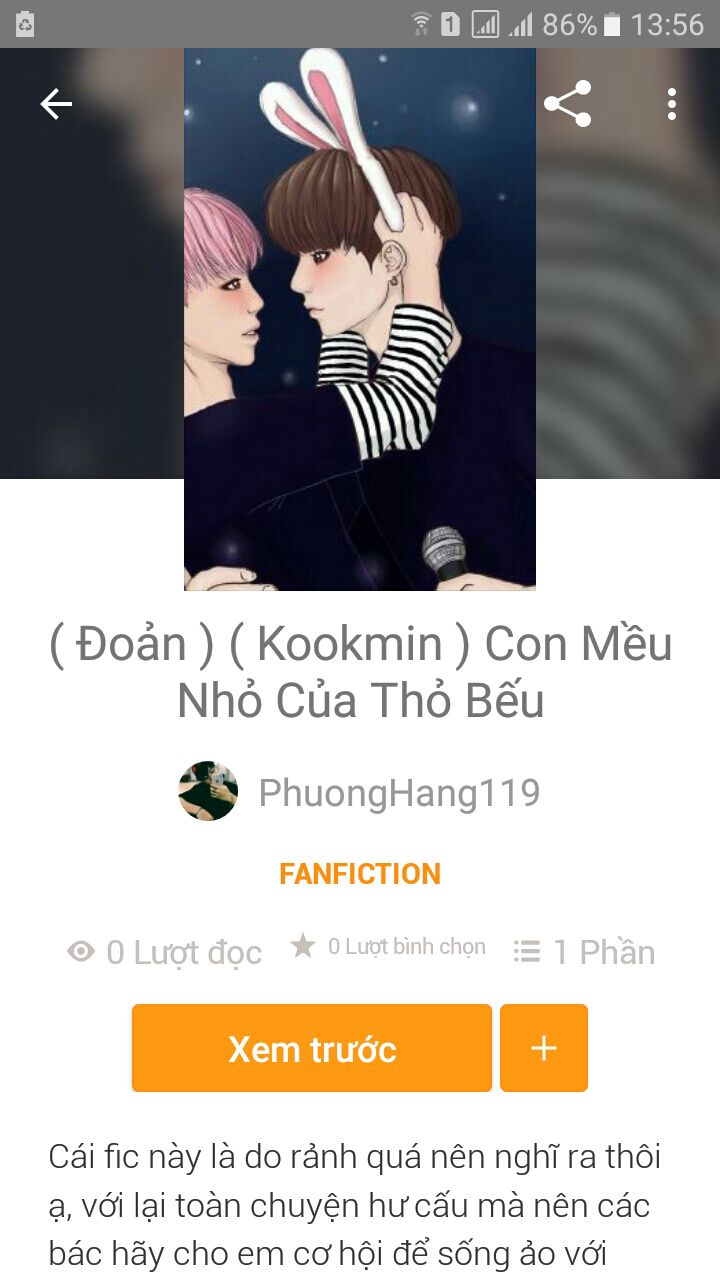The width and height of the screenshot is (720, 1280).
Task: View the story cover image
Action: (360, 320)
